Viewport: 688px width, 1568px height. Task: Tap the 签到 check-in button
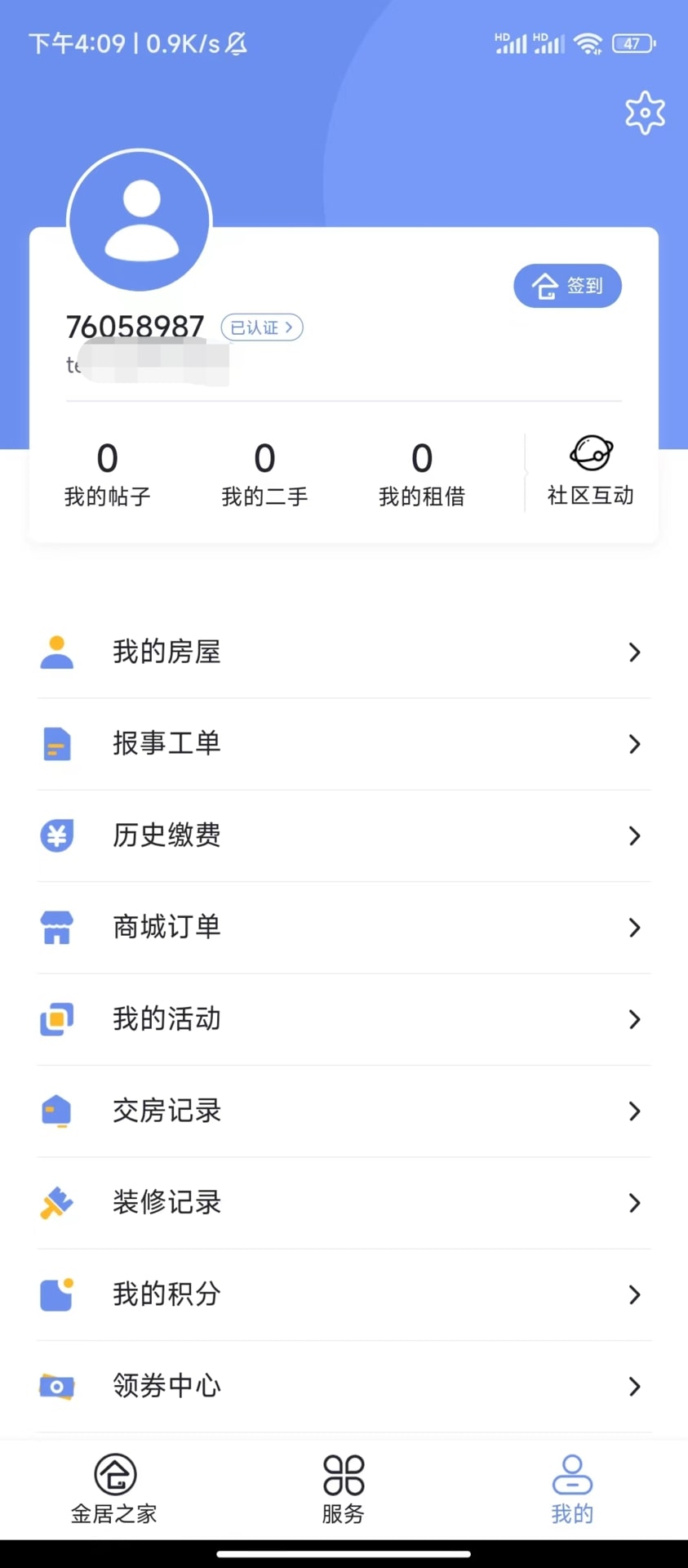567,286
